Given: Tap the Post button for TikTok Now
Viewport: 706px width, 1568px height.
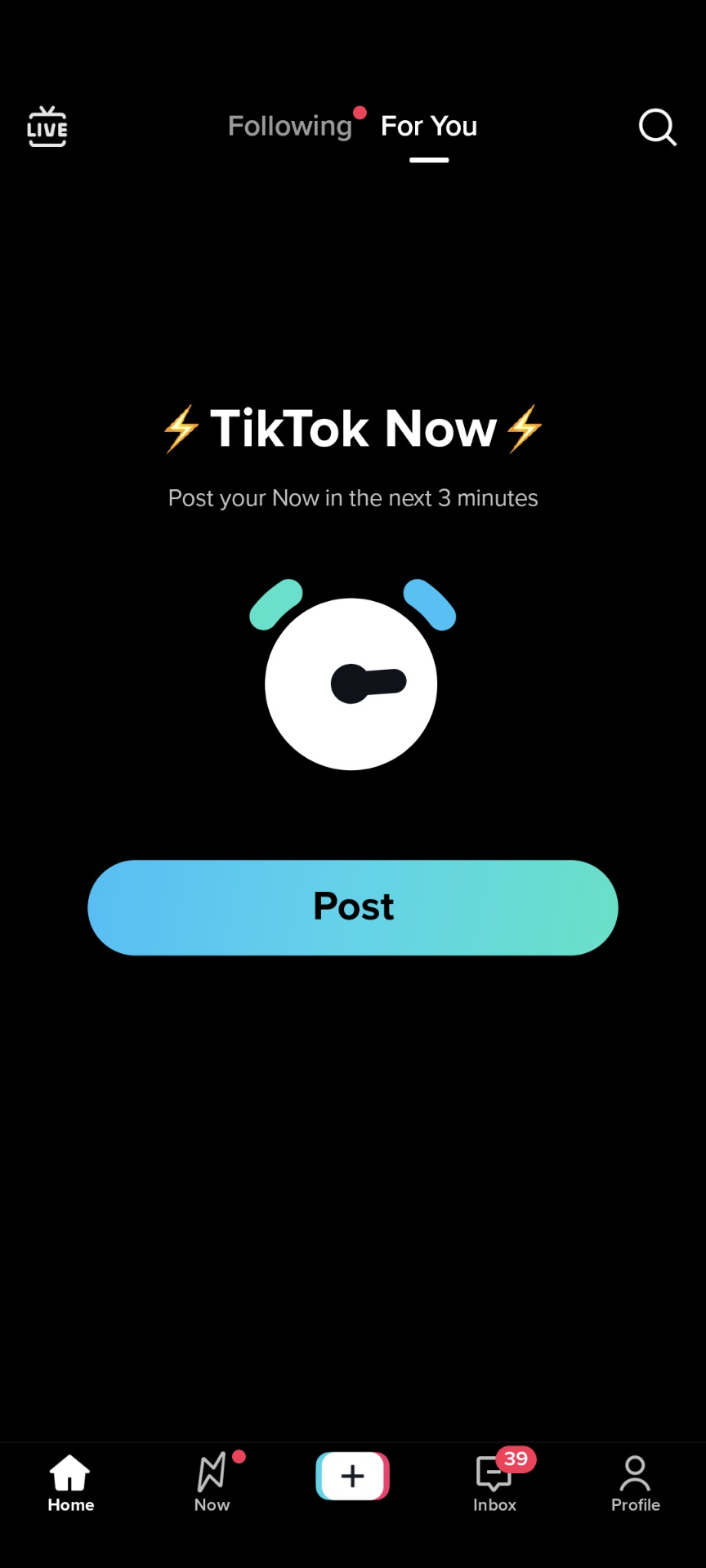Looking at the screenshot, I should click(353, 907).
